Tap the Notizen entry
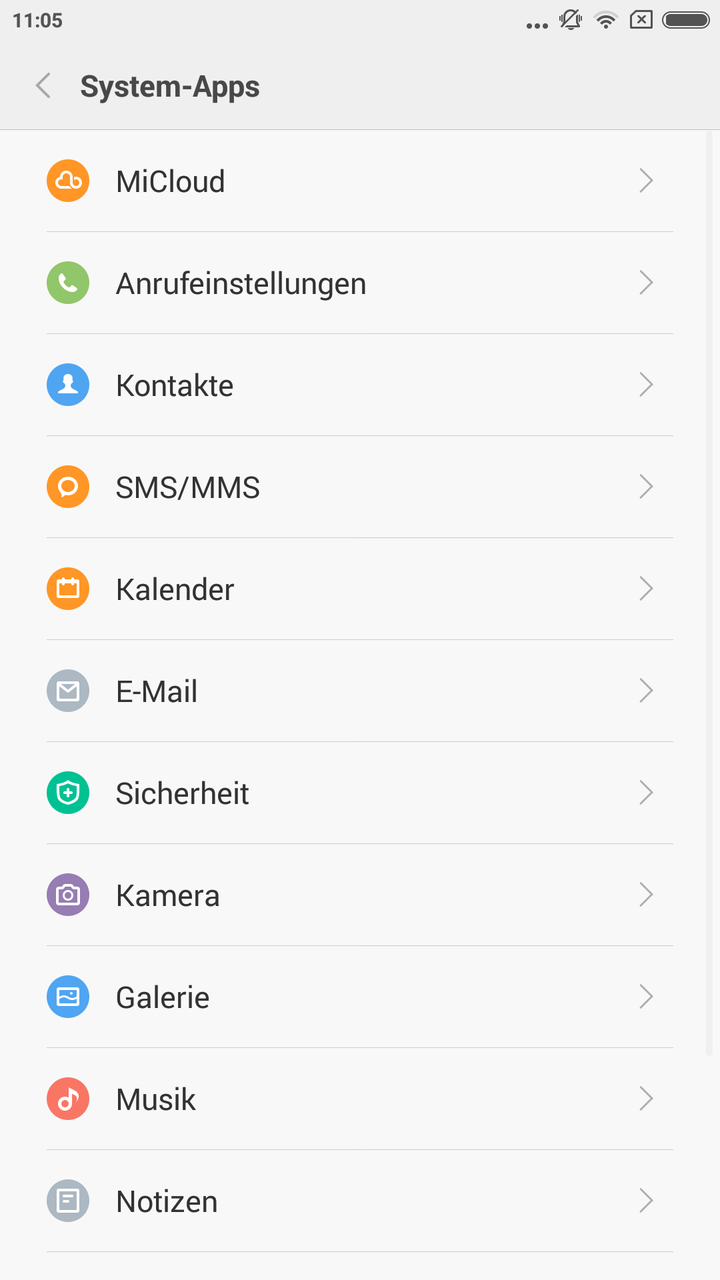 pos(360,1201)
